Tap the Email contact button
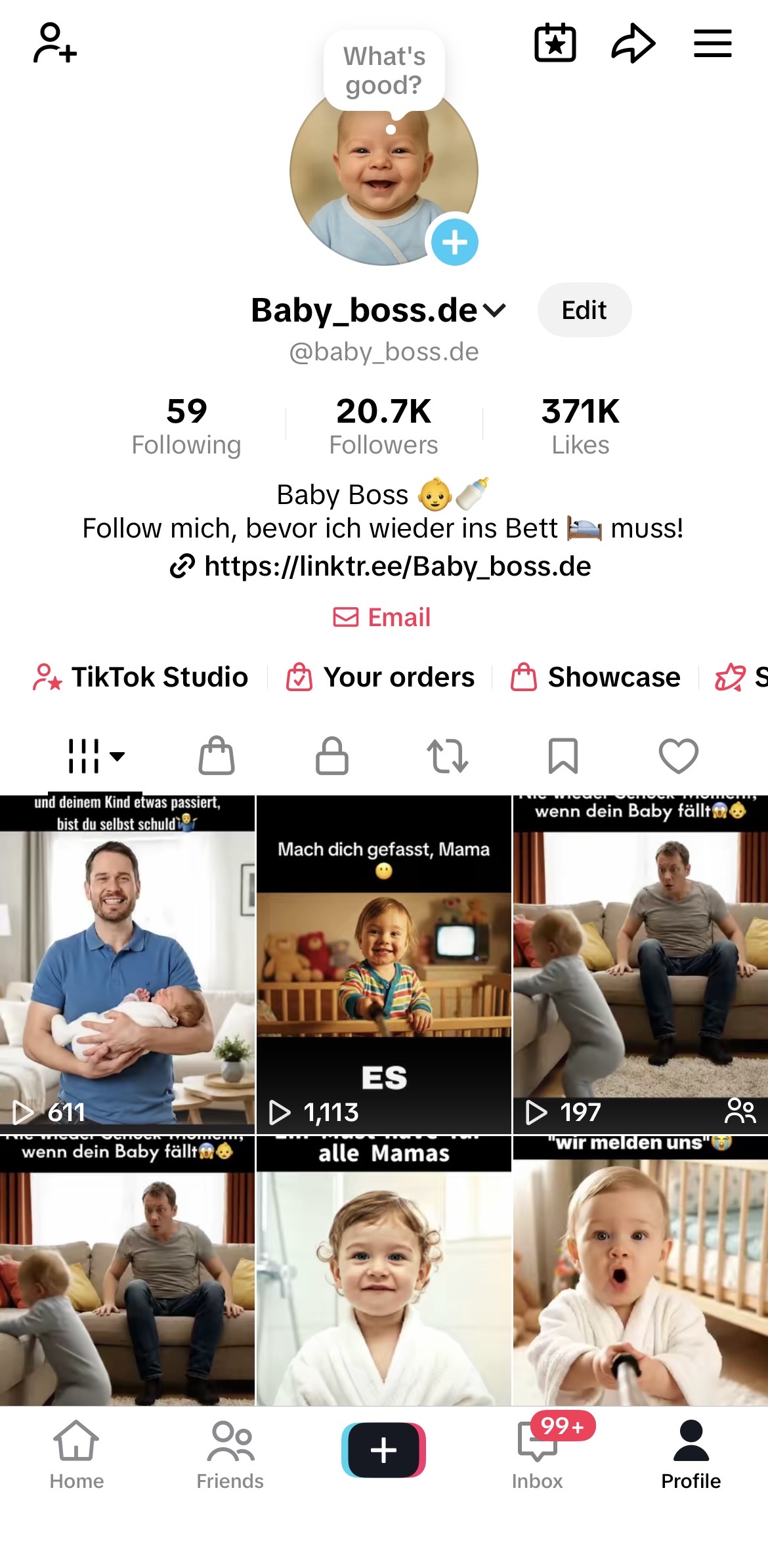The height and width of the screenshot is (1568, 768). pyautogui.click(x=382, y=617)
